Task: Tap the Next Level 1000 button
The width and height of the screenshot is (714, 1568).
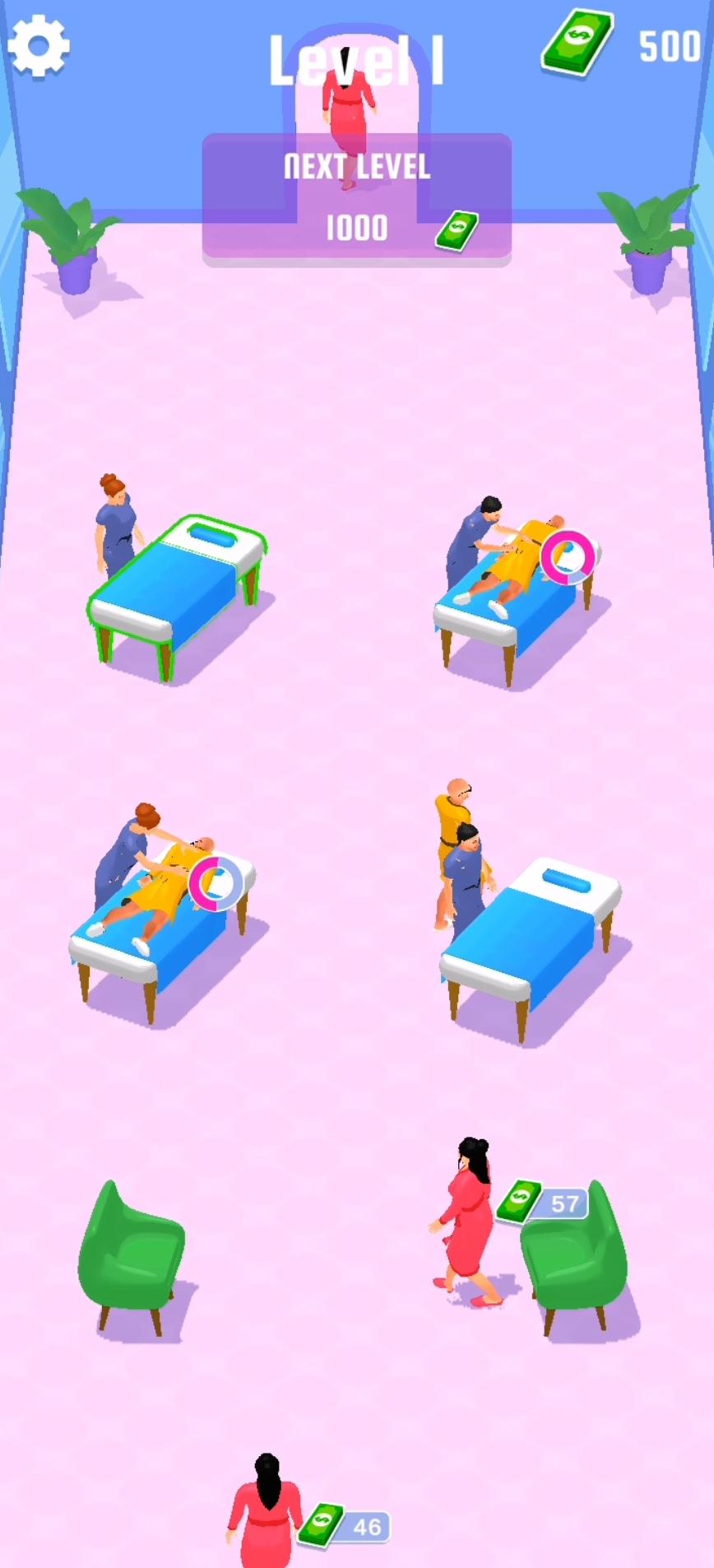Action: coord(356,198)
